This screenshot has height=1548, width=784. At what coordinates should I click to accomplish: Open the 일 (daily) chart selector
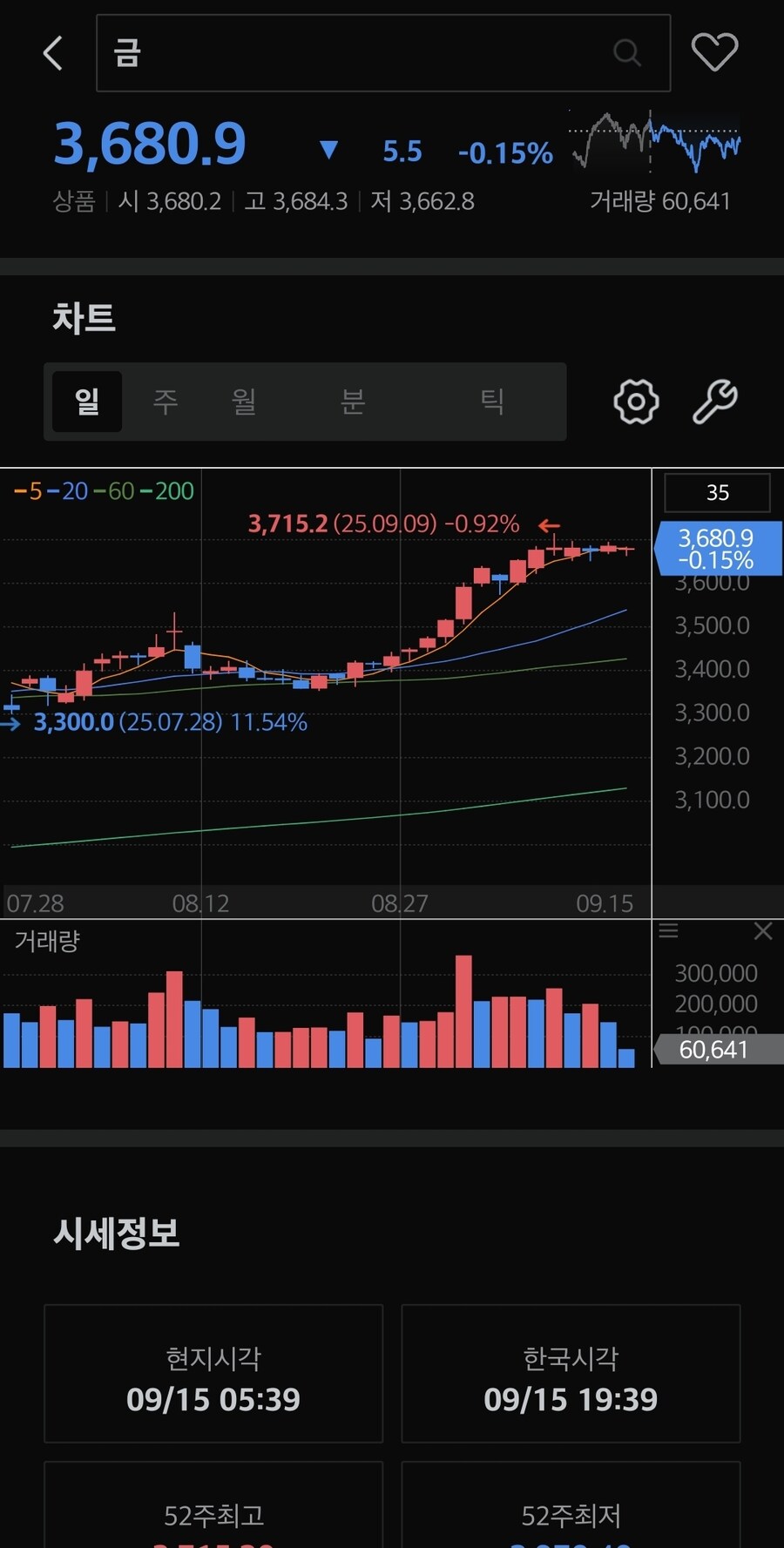(x=86, y=402)
